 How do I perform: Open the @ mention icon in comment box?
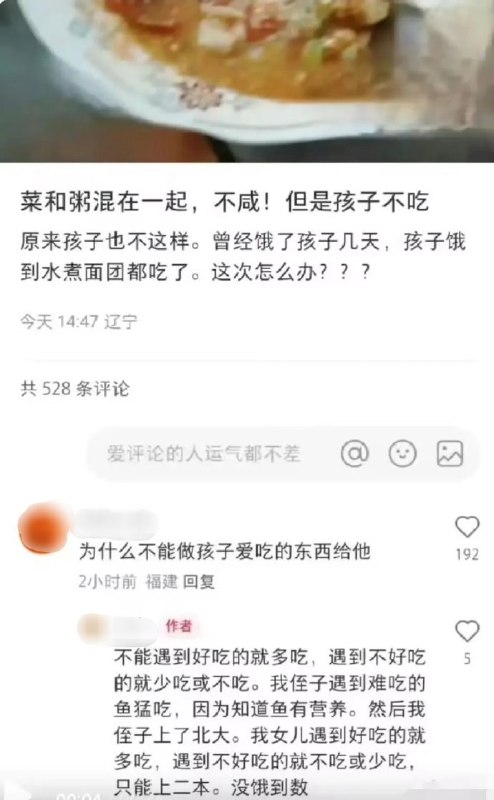pos(355,453)
